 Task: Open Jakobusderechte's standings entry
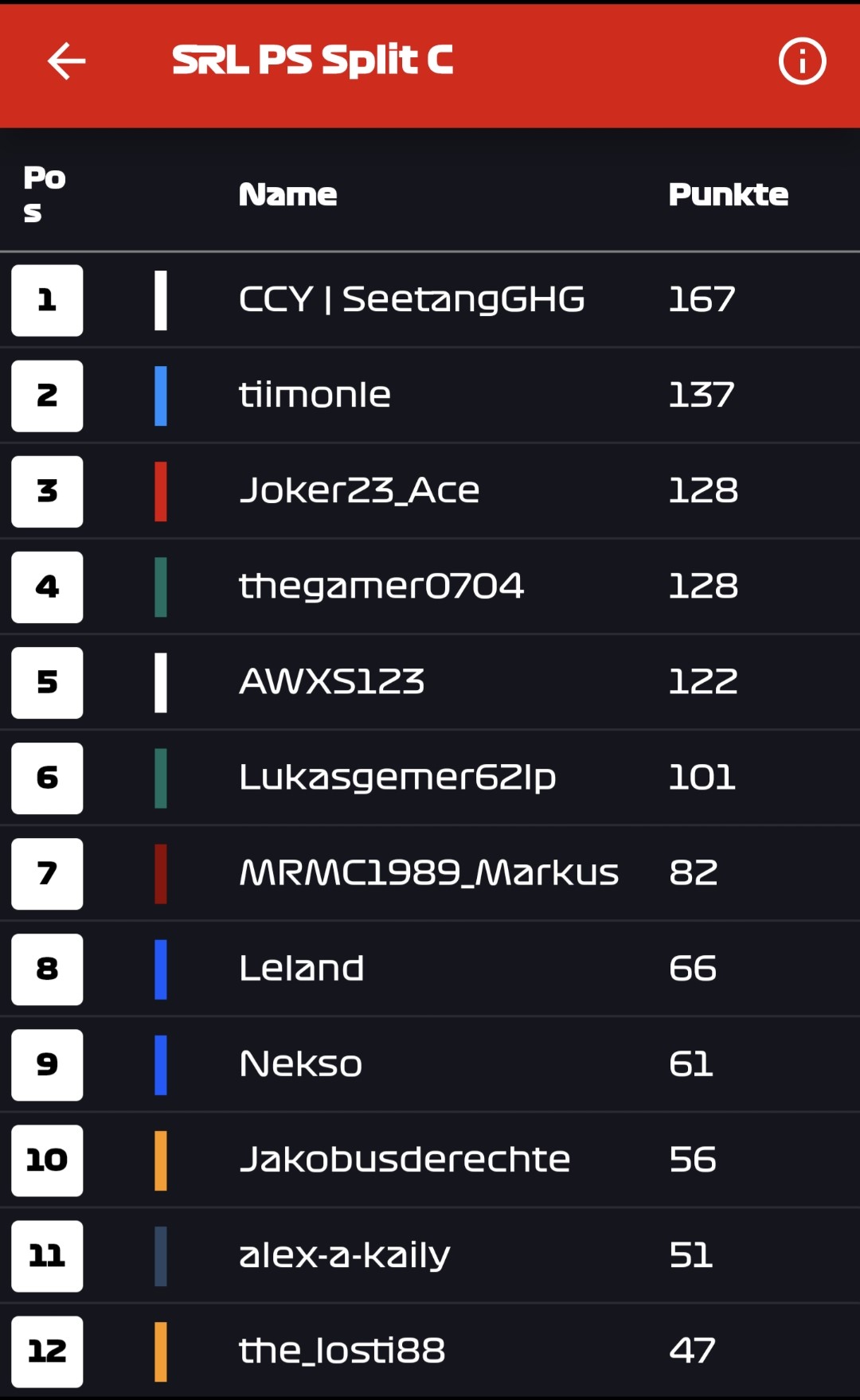click(405, 1160)
